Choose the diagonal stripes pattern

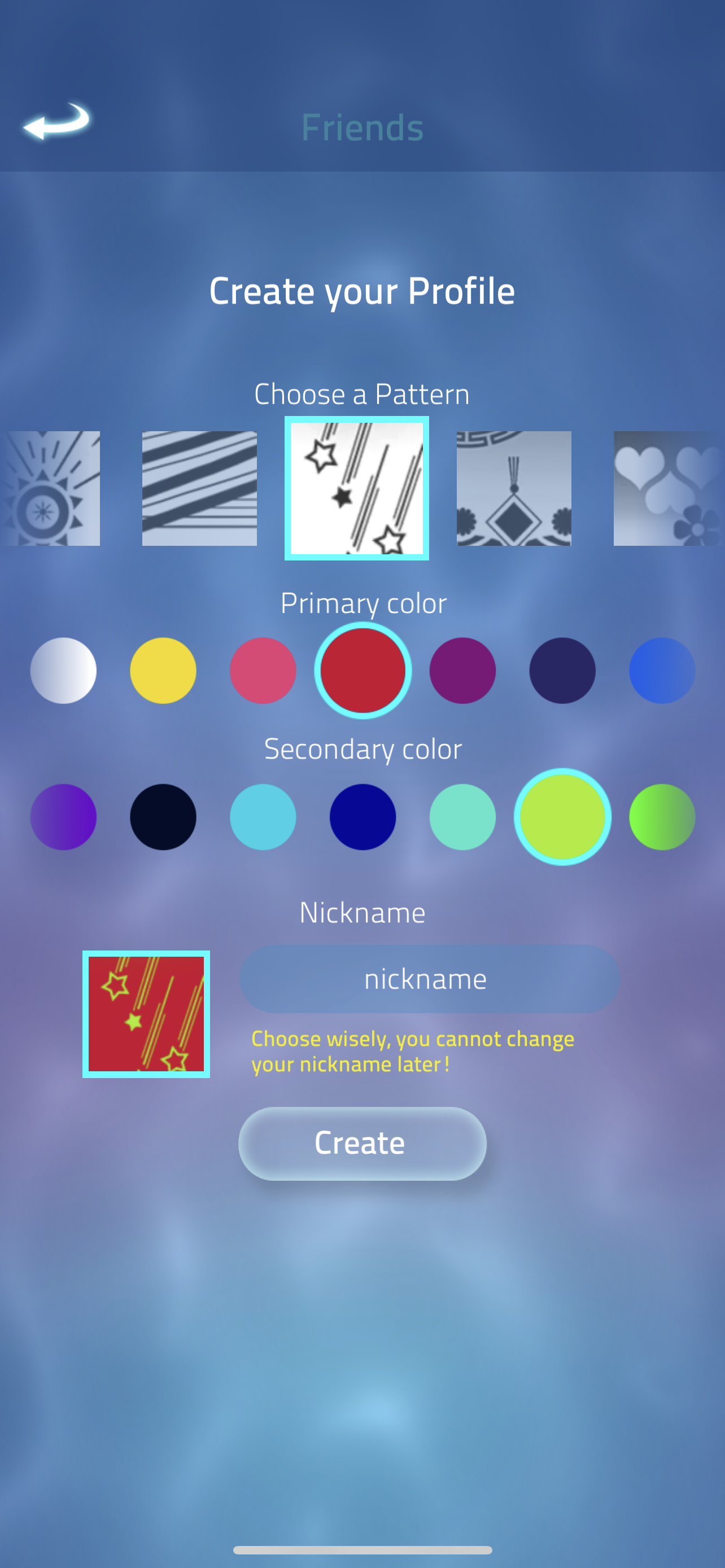point(200,488)
